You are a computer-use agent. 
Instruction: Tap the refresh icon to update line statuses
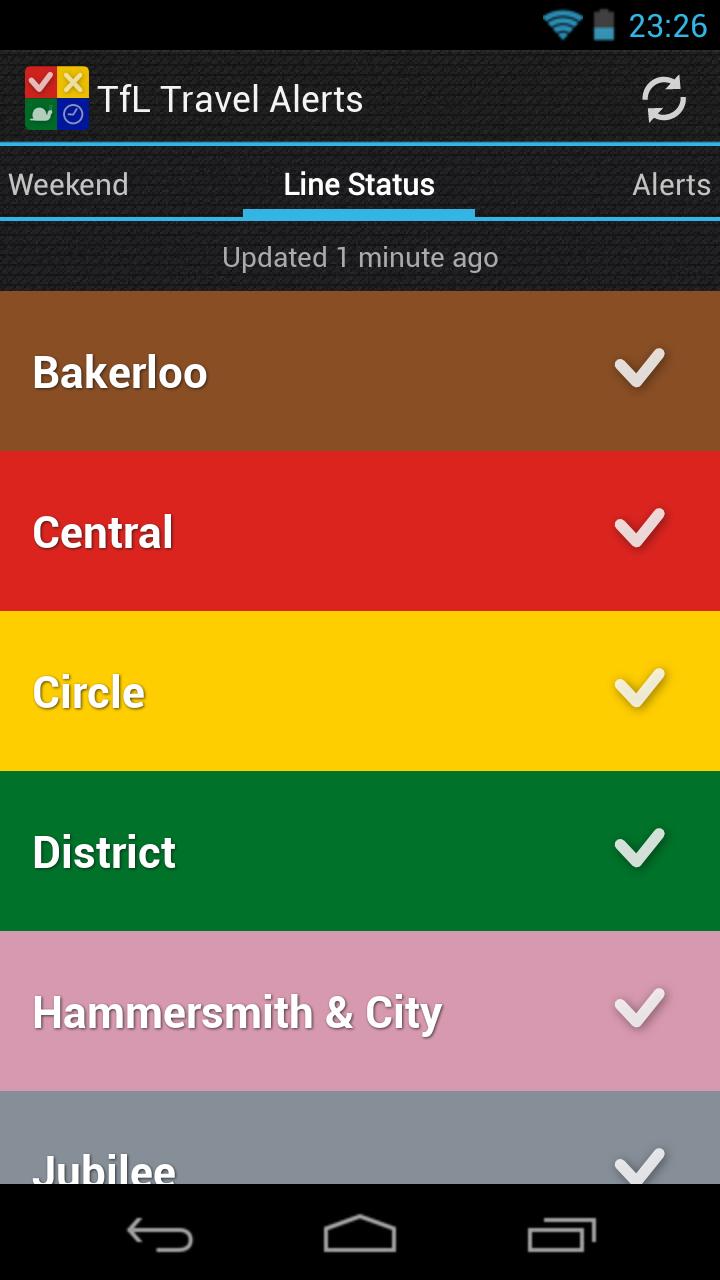(x=662, y=98)
